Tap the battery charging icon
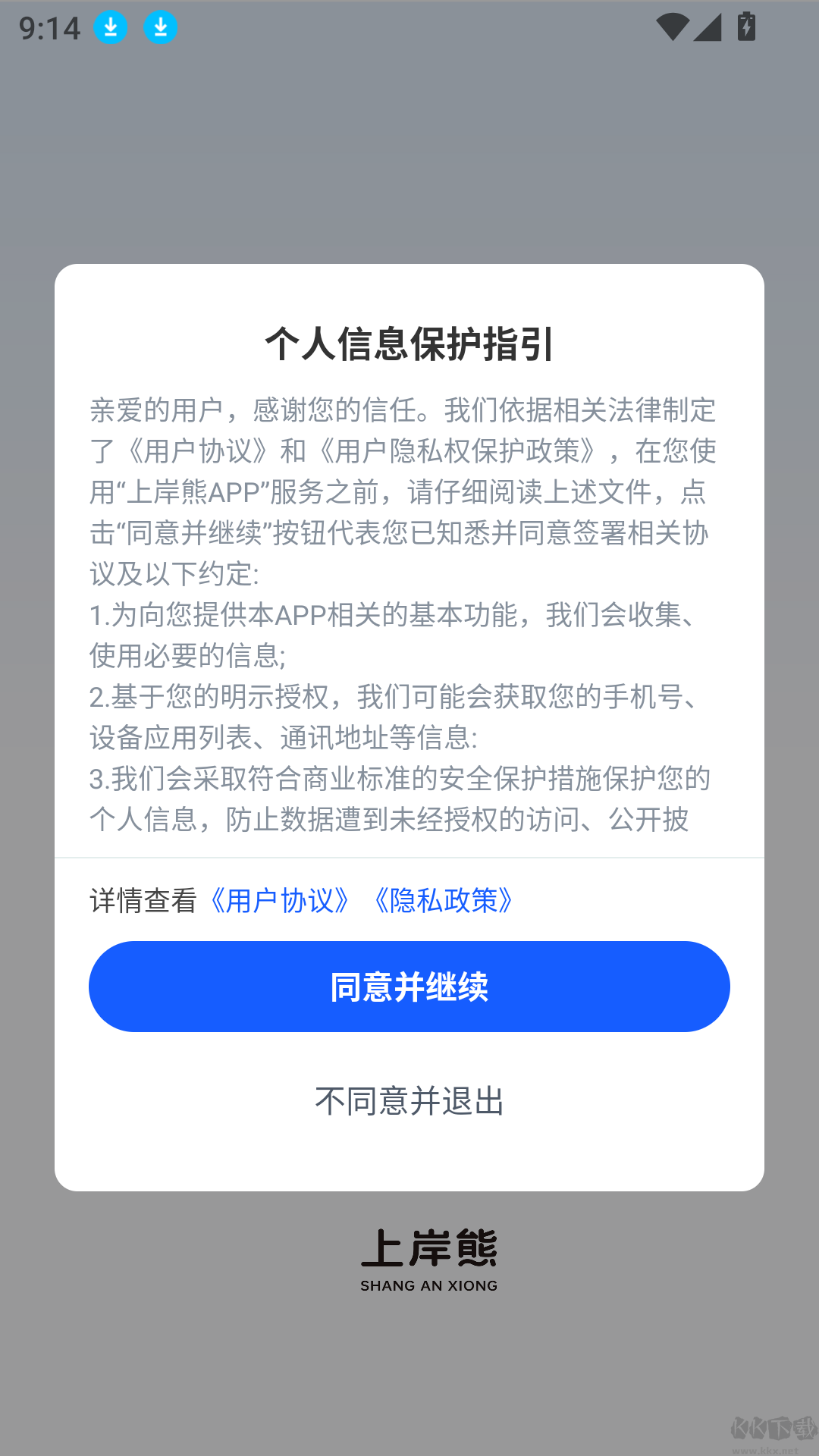Viewport: 819px width, 1456px height. tap(747, 27)
